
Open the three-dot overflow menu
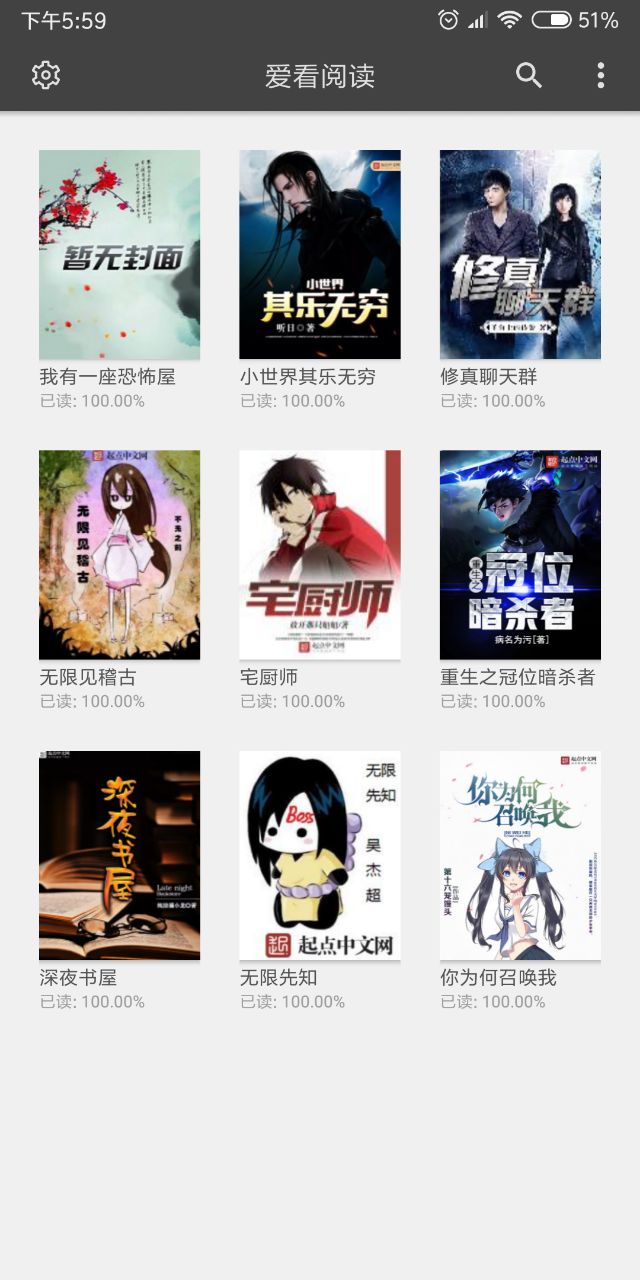coord(600,75)
